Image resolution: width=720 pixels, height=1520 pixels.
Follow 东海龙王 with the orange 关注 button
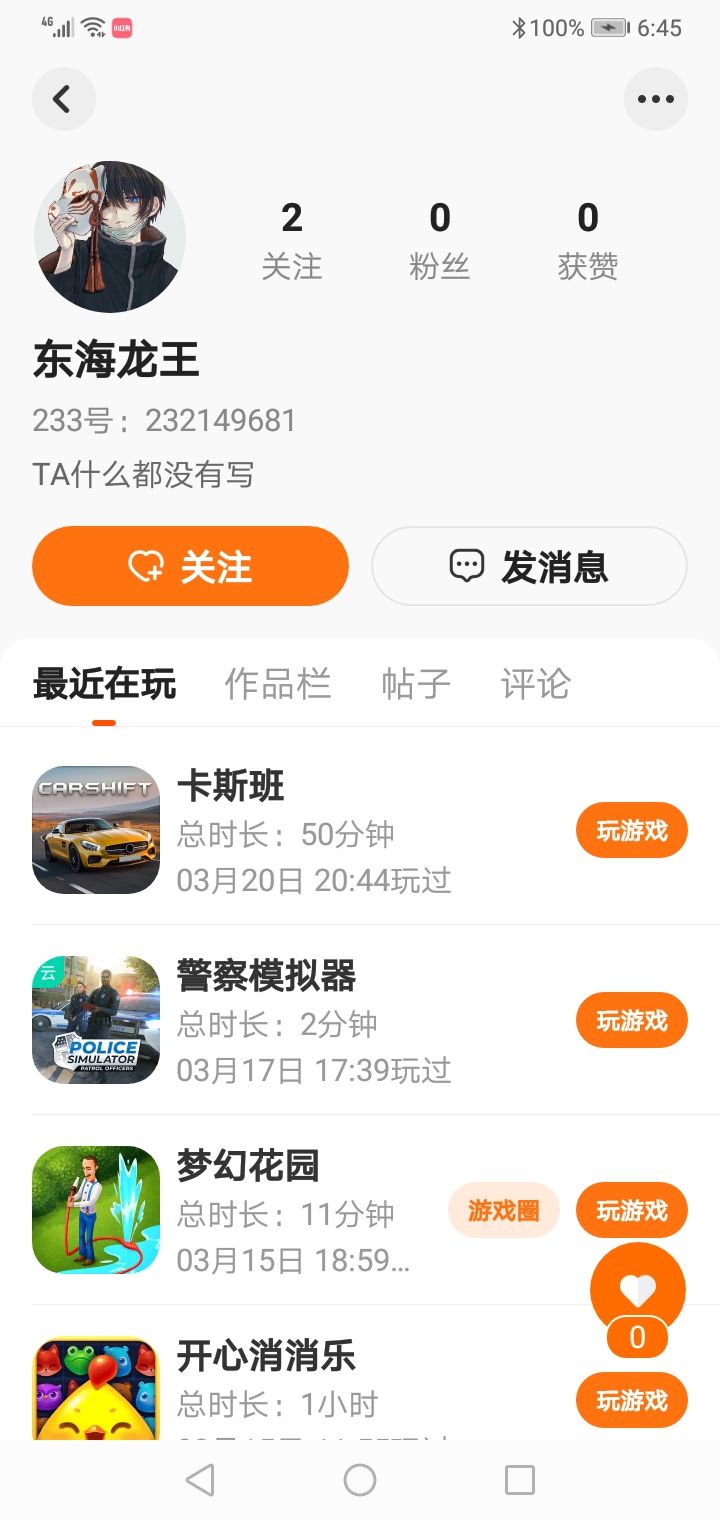190,566
